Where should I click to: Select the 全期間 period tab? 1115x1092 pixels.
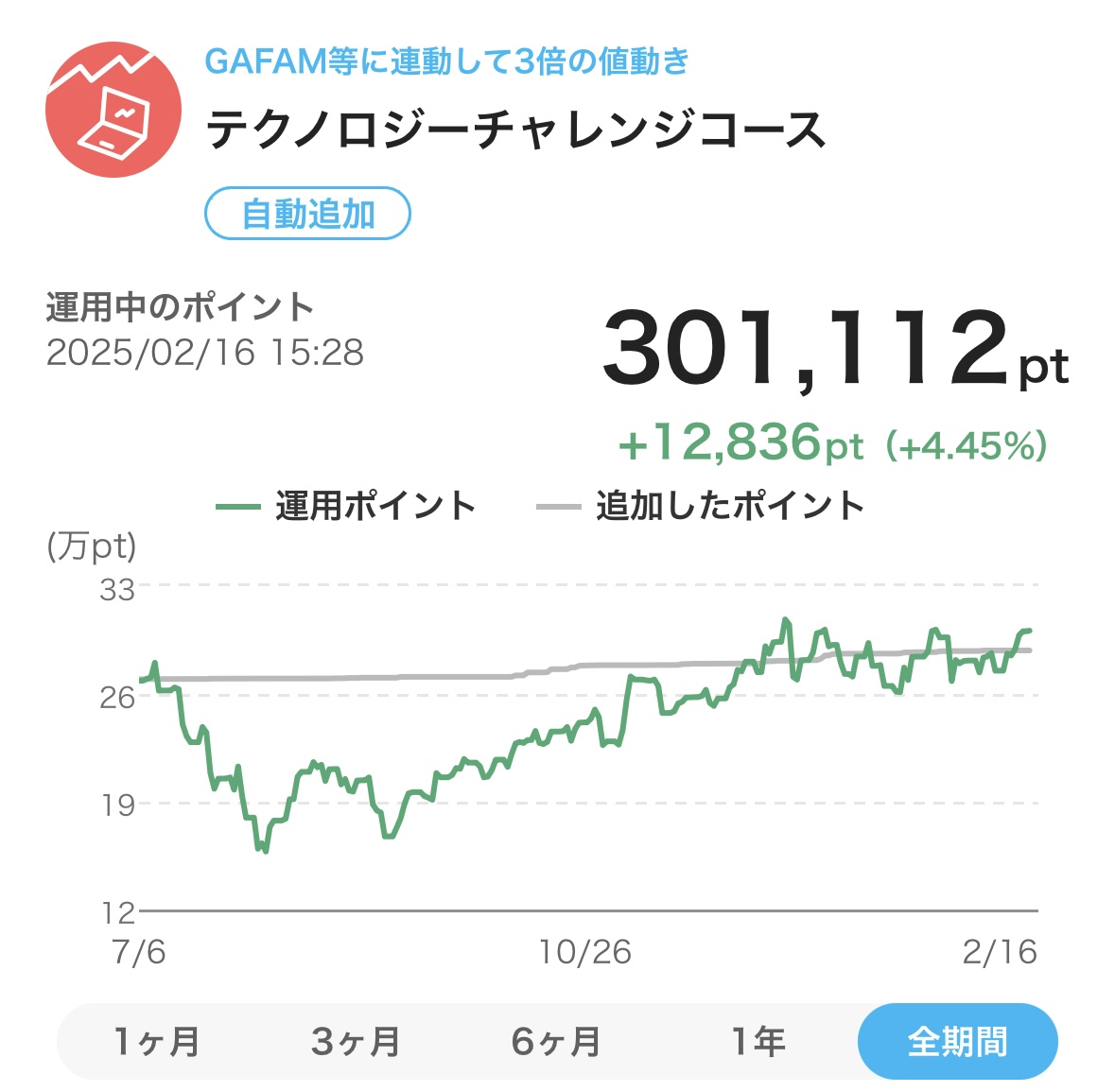[957, 1041]
